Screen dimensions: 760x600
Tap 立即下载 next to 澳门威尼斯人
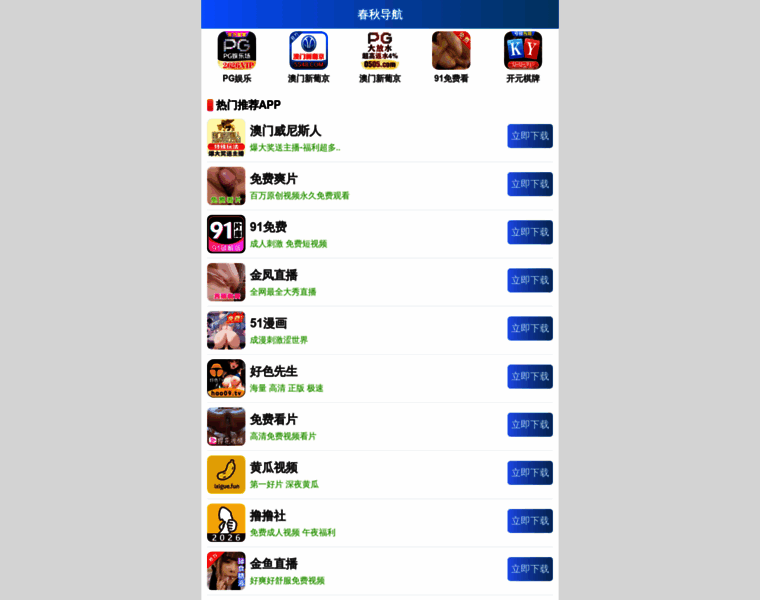coord(529,136)
